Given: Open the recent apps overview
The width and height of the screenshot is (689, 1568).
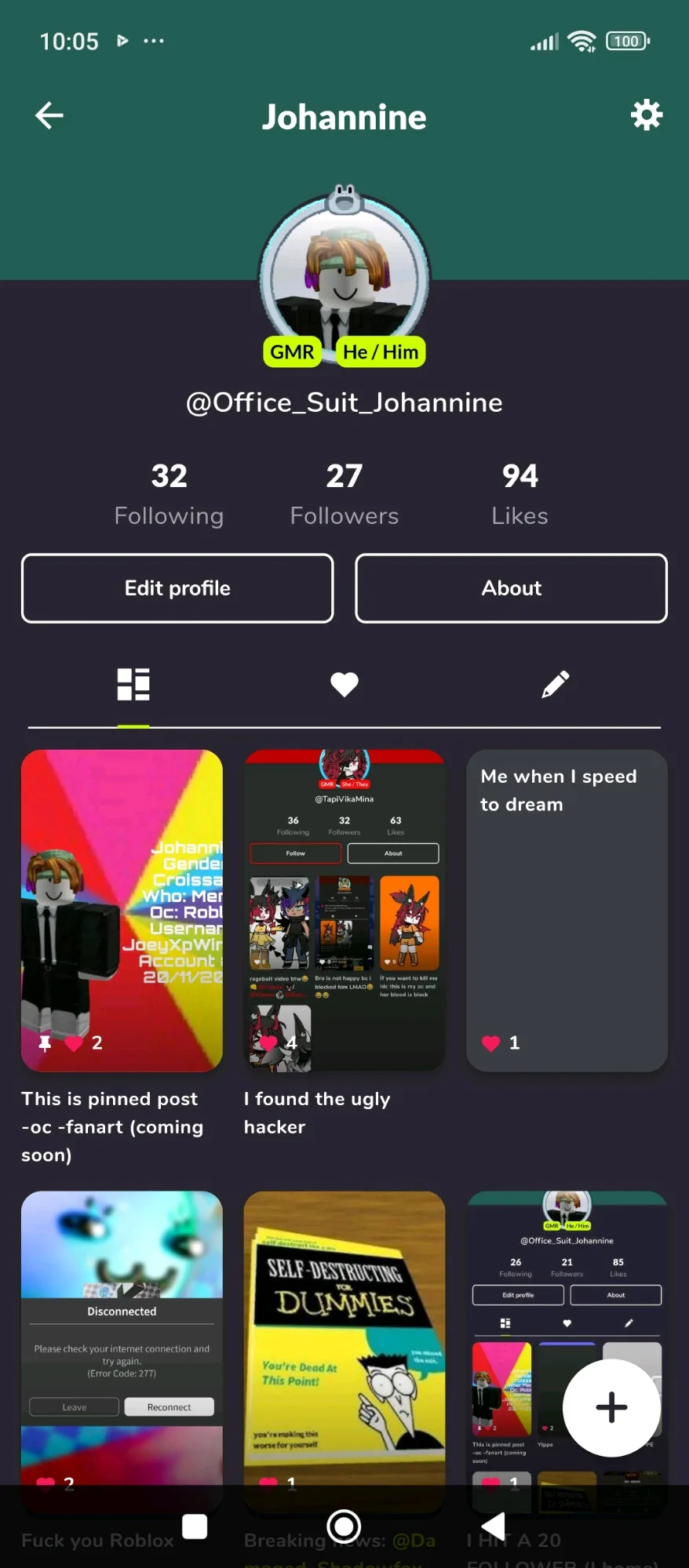Looking at the screenshot, I should [x=195, y=1526].
